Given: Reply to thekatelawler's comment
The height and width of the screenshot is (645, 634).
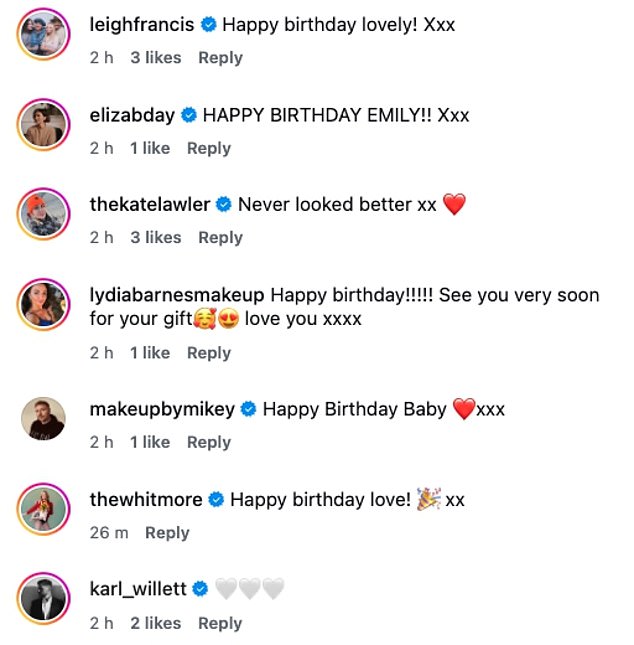Looking at the screenshot, I should coord(220,237).
